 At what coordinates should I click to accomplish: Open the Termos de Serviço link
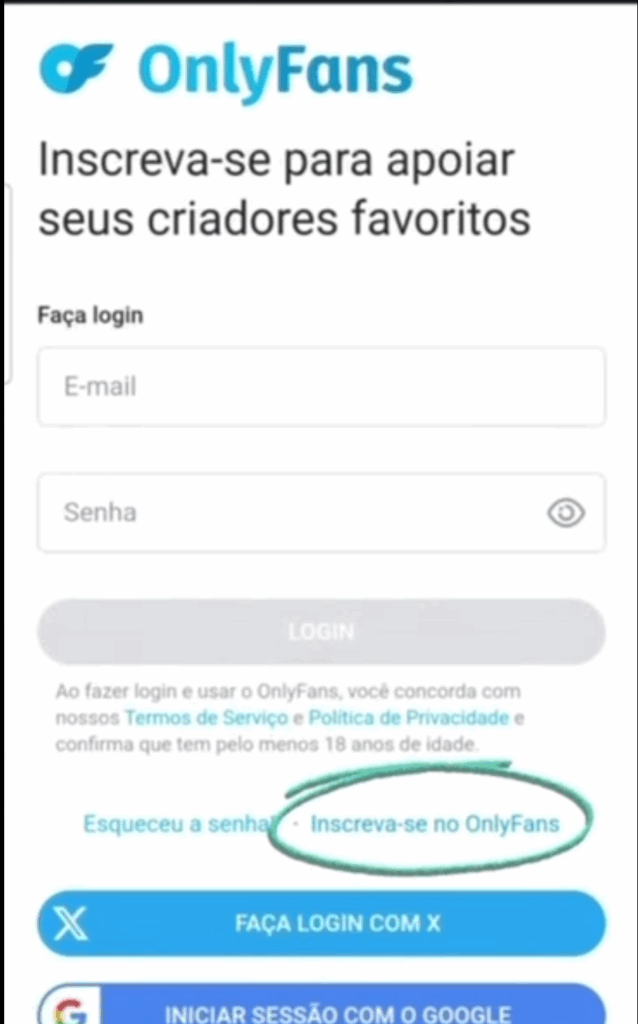pyautogui.click(x=206, y=718)
